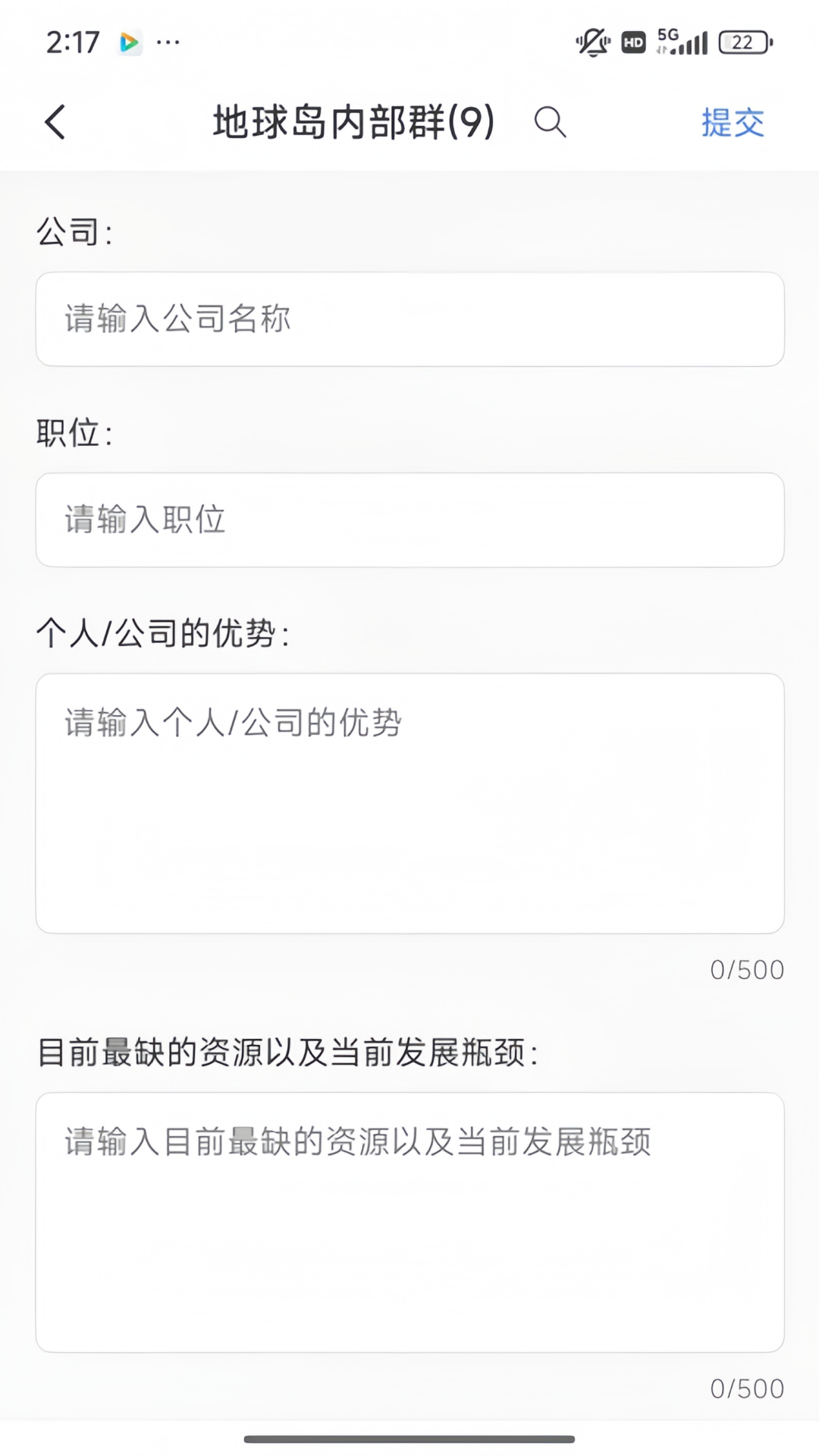The width and height of the screenshot is (819, 1456).
Task: Tap the 请输入个人/公司的优势 text area
Action: click(x=409, y=803)
